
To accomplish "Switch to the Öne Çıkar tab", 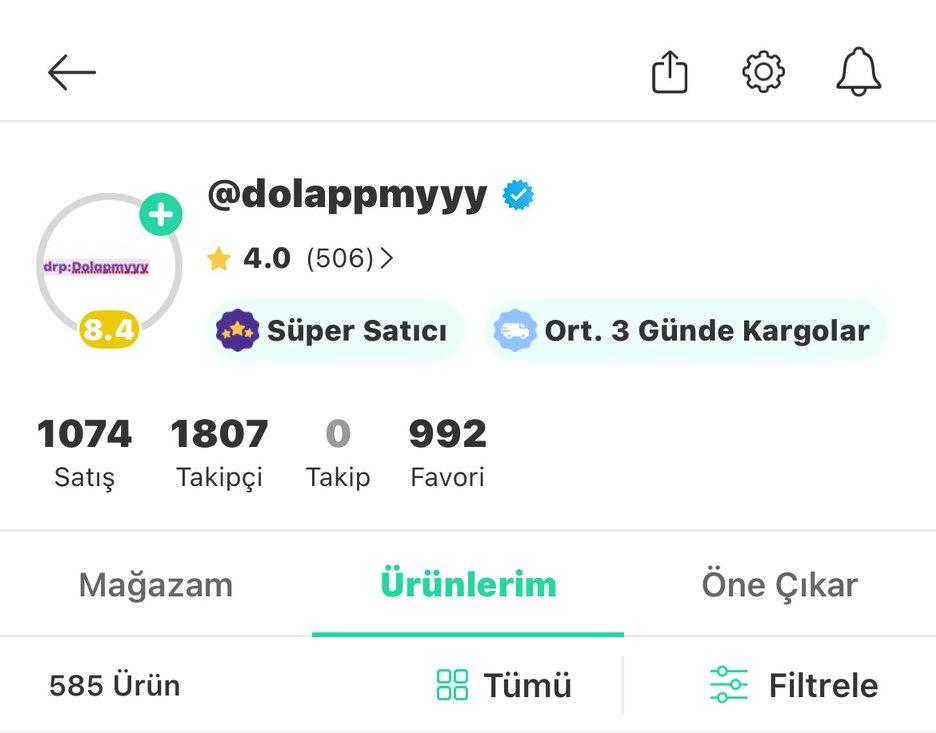I will click(x=779, y=585).
